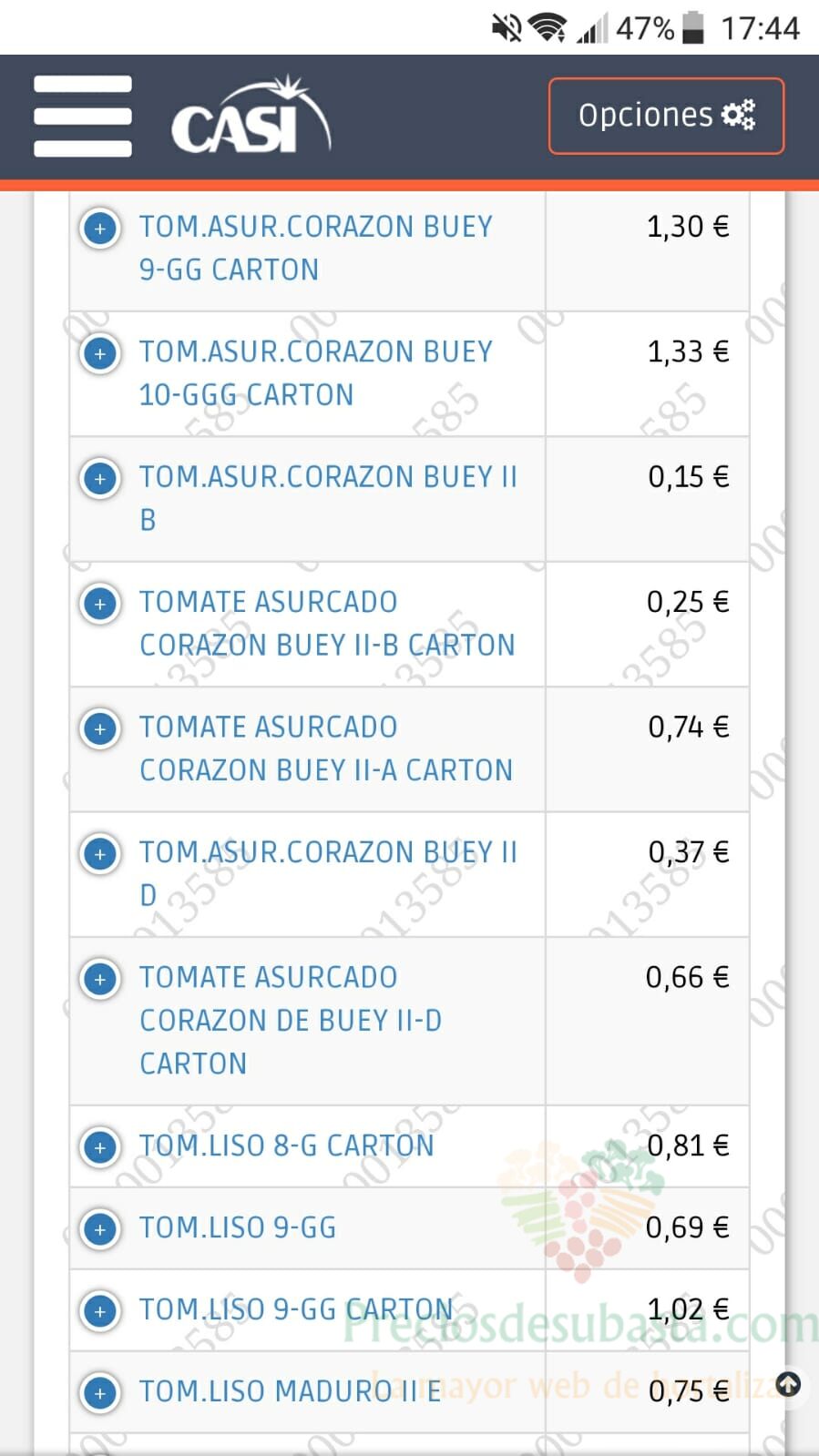
Task: Expand the TOM.LISO 9-GG CARTON row
Action: point(100,1311)
